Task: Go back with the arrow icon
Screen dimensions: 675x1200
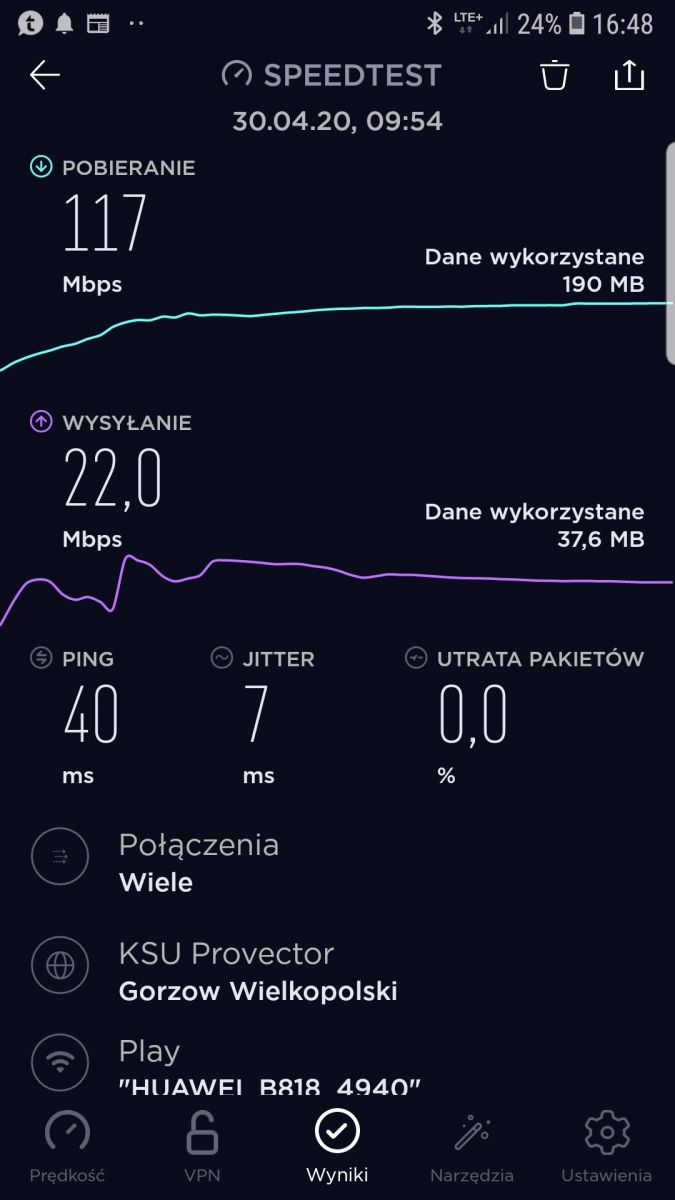Action: (x=45, y=75)
